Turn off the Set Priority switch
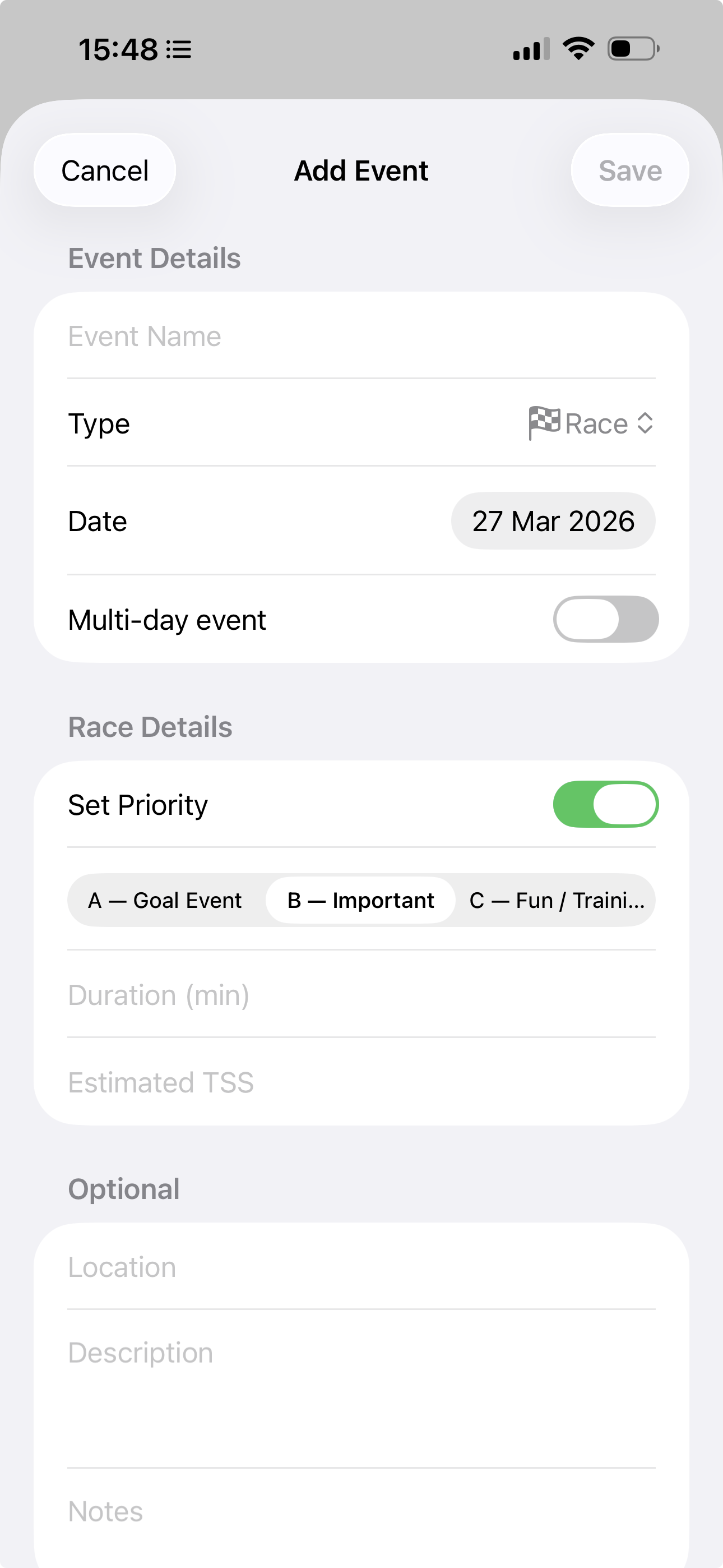 (x=605, y=804)
